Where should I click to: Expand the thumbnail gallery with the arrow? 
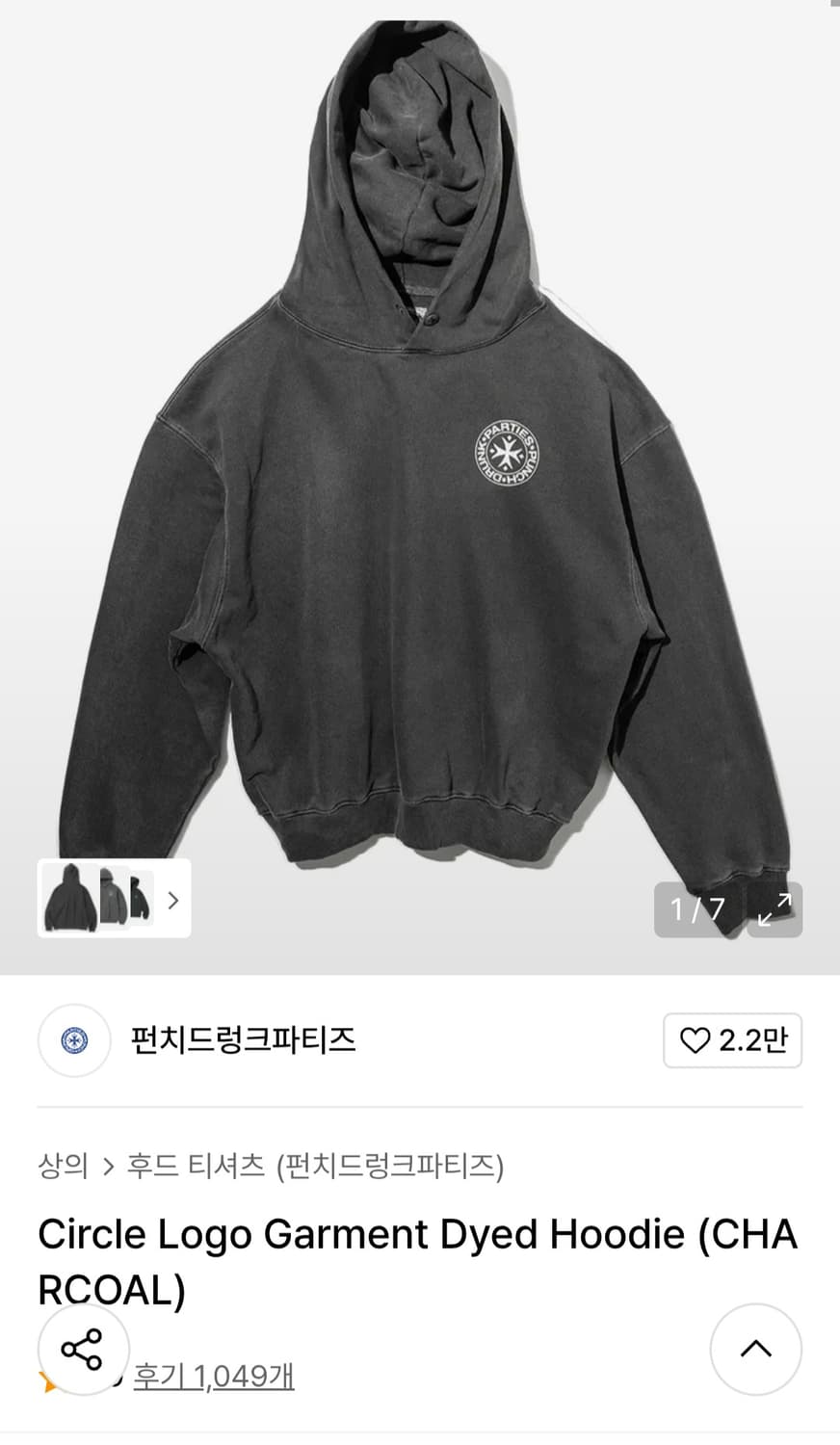[172, 900]
